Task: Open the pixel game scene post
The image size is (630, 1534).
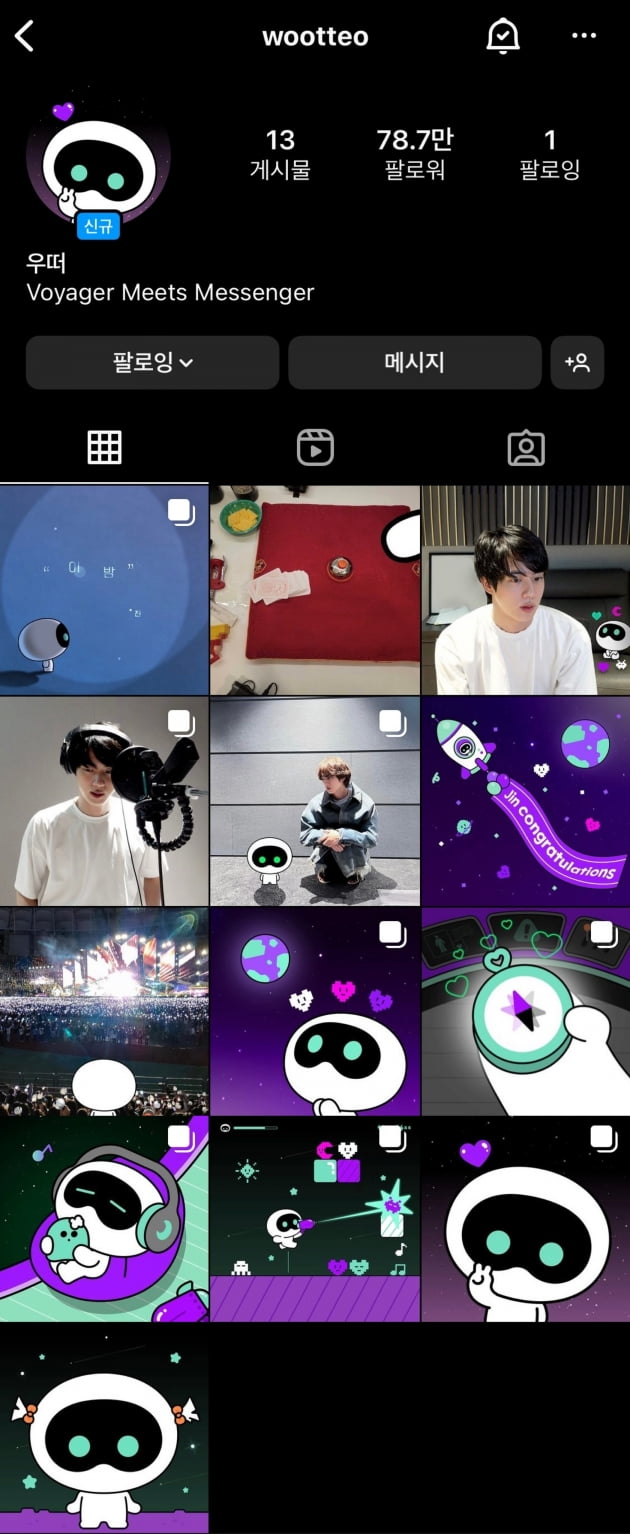Action: tap(315, 1220)
